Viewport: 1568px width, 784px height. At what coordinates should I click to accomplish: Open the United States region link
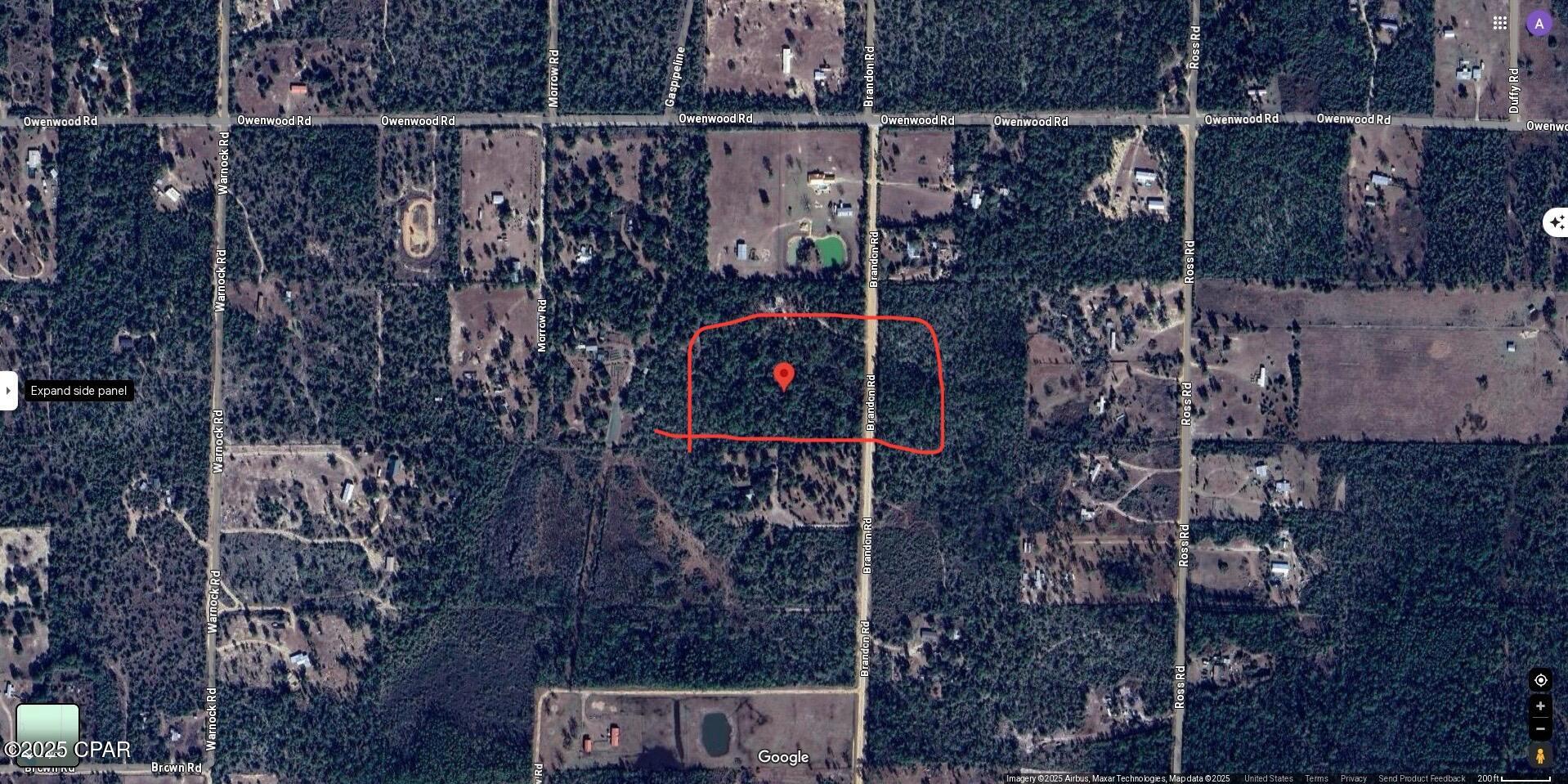click(1268, 778)
